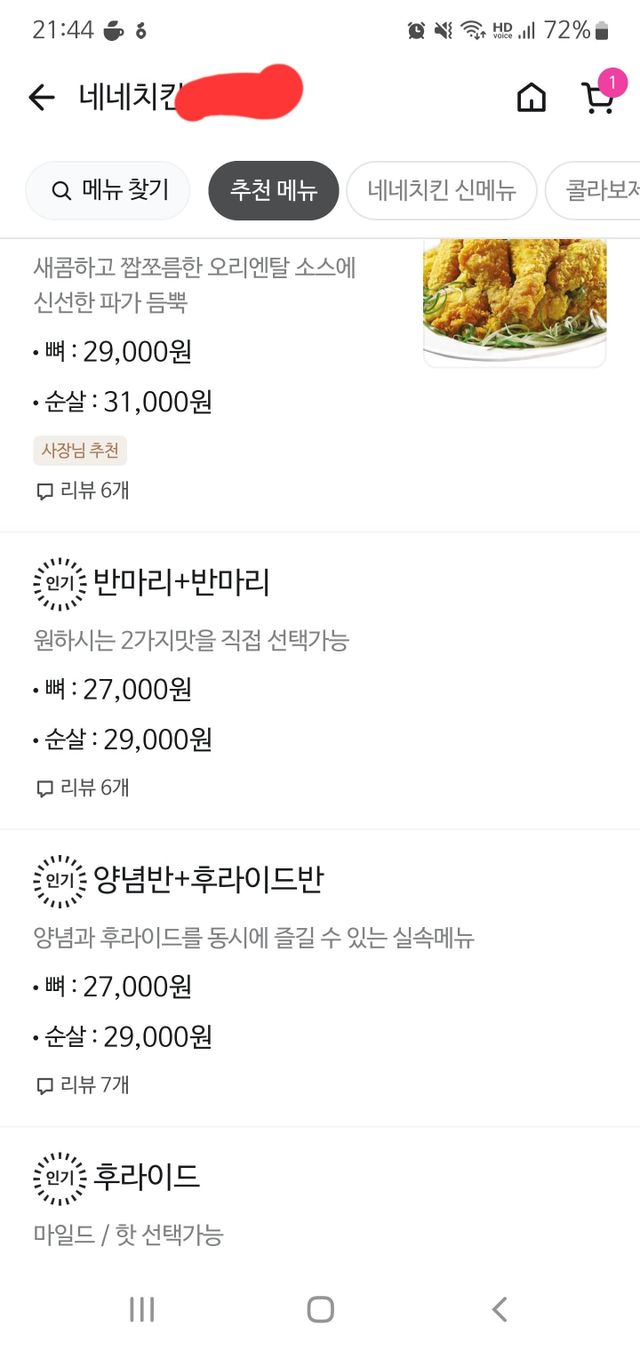
Task: Tap the 메뉴 찾기 search chip
Action: pos(108,190)
